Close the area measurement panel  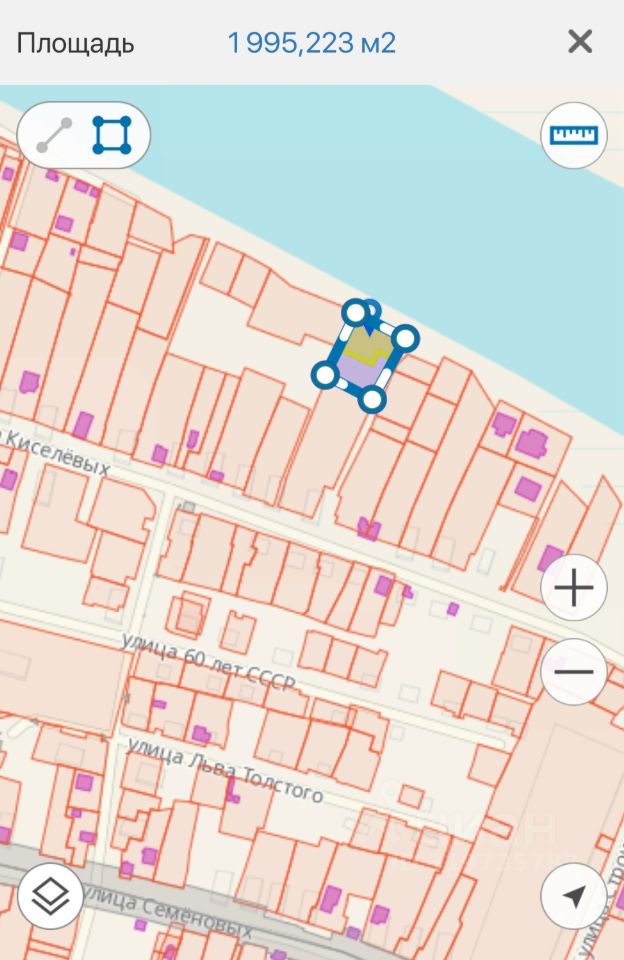point(580,42)
